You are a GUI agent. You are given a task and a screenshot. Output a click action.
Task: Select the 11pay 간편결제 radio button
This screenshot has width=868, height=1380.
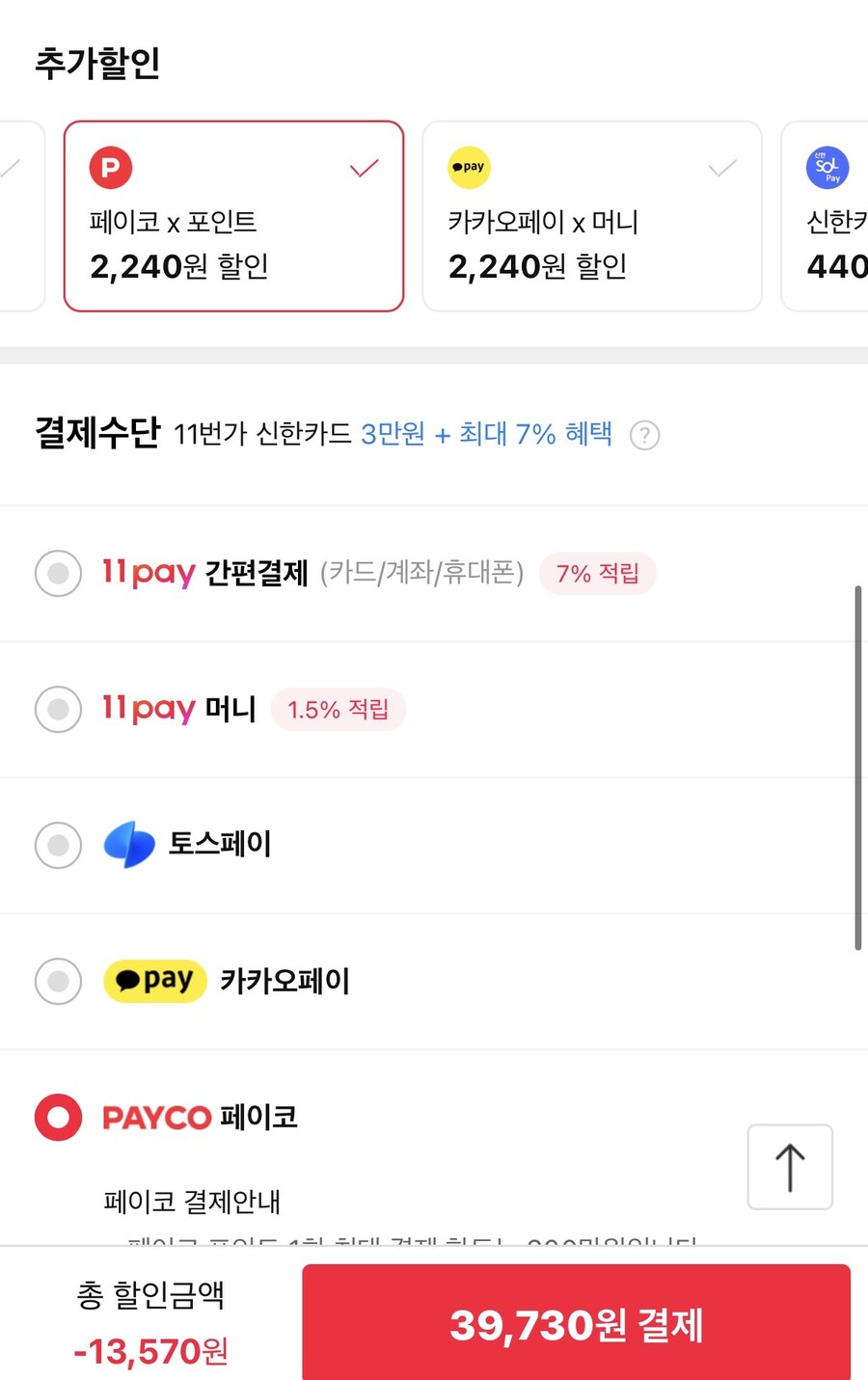(58, 572)
